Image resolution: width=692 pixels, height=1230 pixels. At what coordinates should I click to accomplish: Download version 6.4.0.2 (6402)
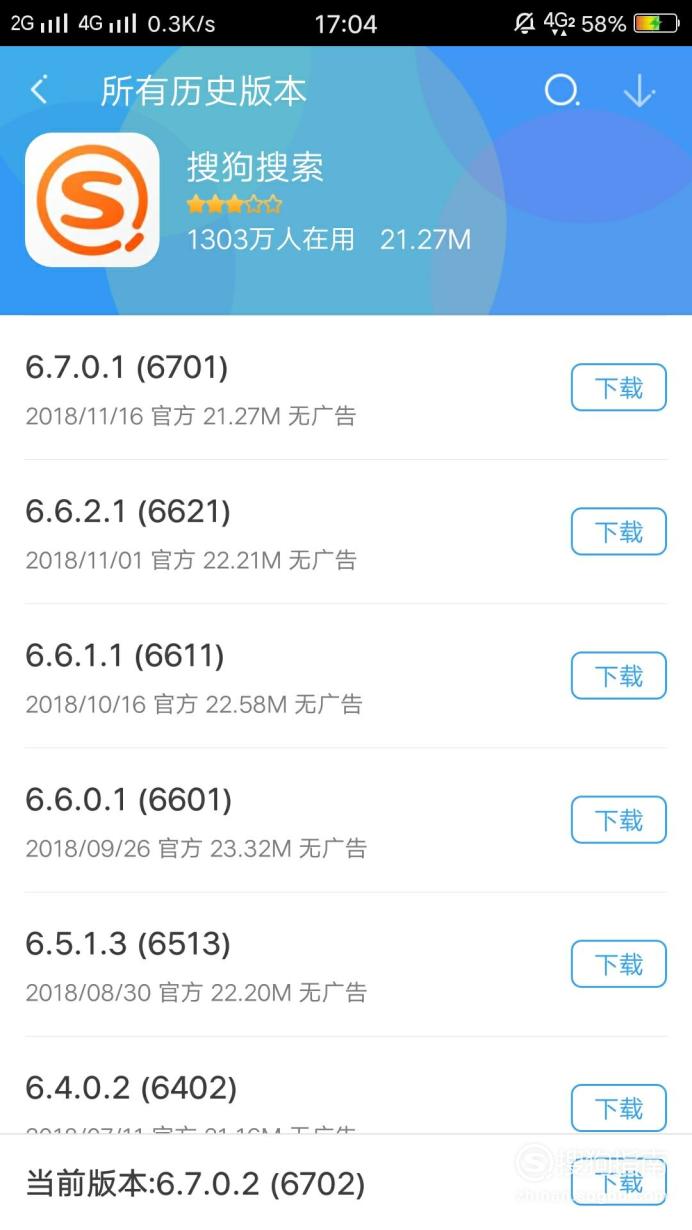coord(619,1108)
